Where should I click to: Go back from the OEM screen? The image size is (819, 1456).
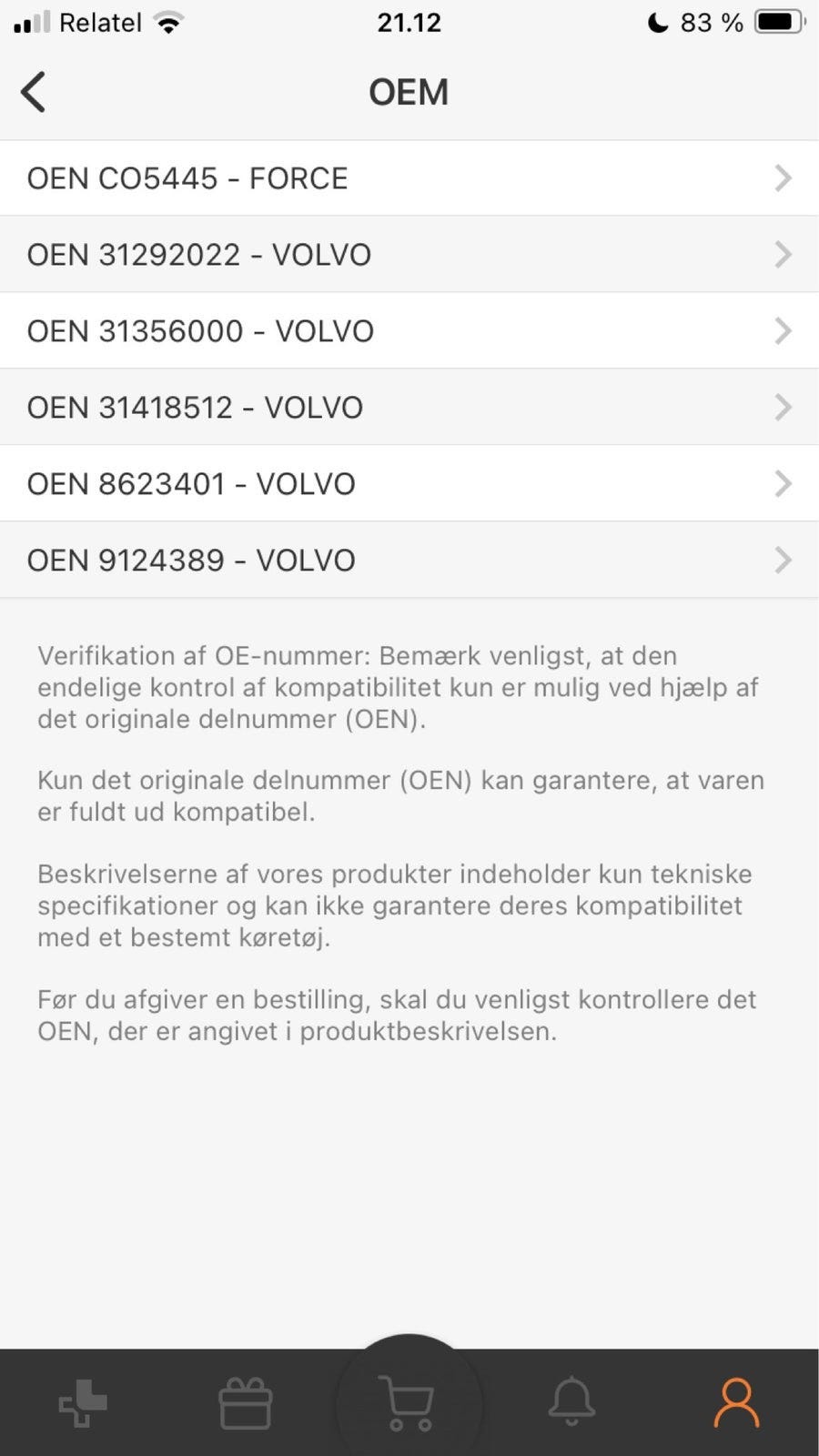click(x=34, y=92)
